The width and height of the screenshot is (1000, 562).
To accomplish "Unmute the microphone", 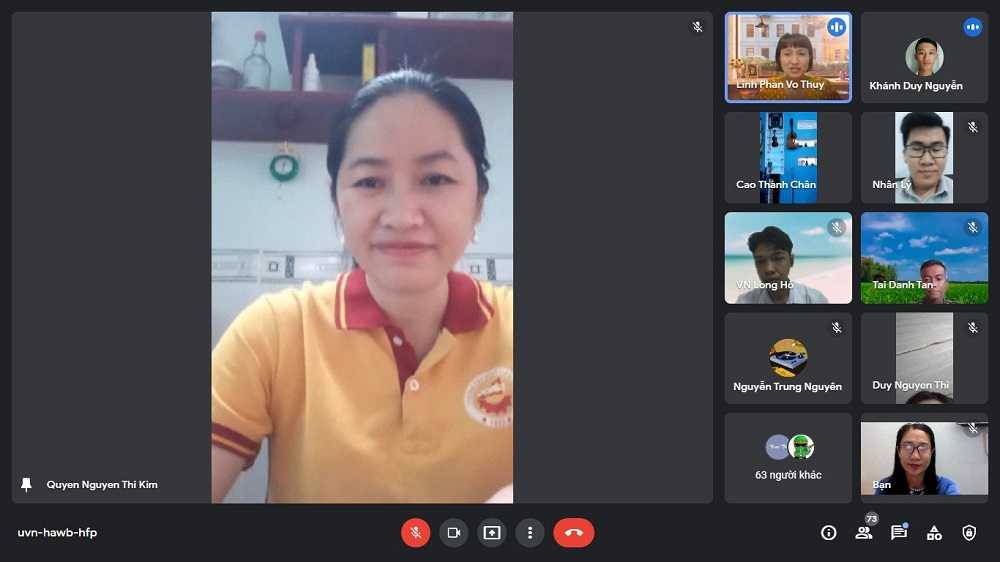I will click(x=416, y=532).
